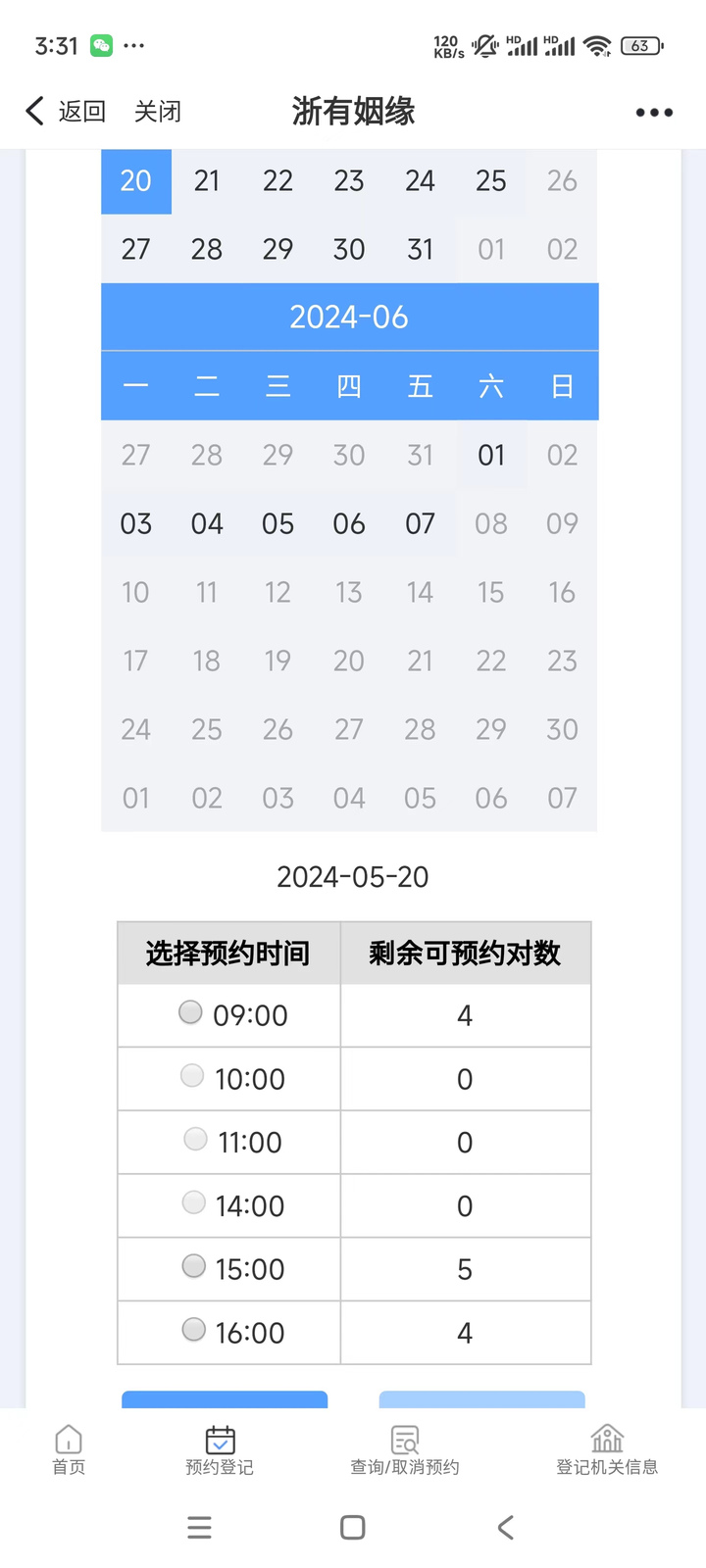This screenshot has width=706, height=1568.
Task: Select June 03 on the calendar
Action: point(136,523)
